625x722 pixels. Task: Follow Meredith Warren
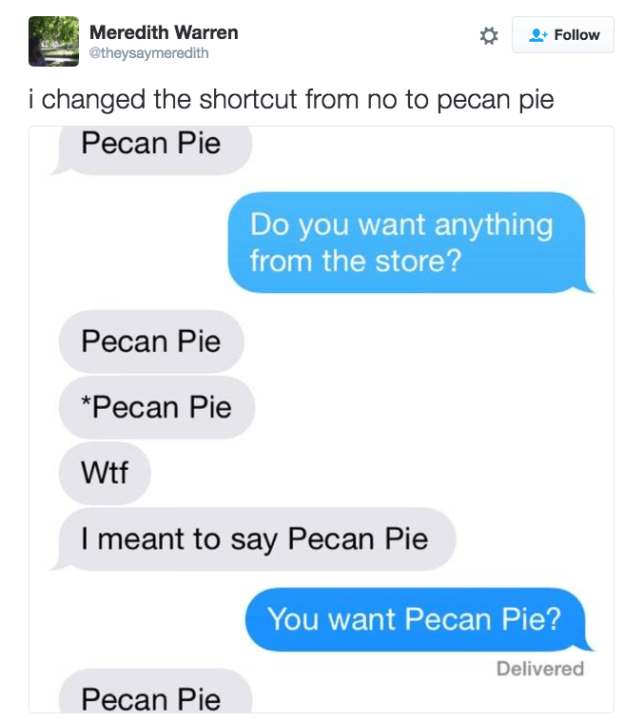click(562, 35)
